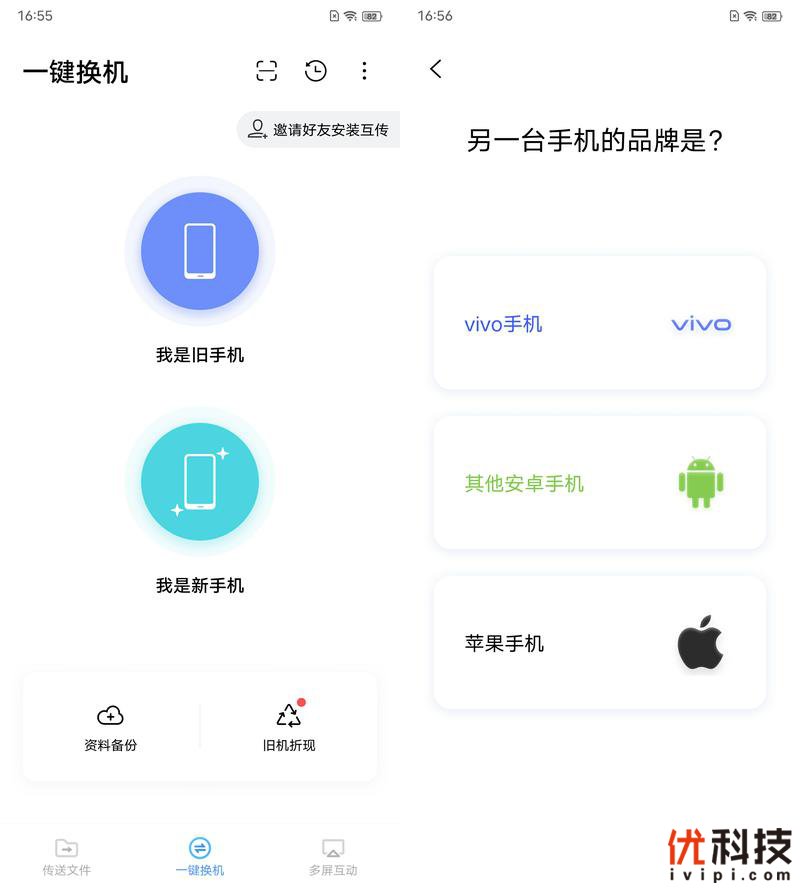The image size is (800, 888).
Task: Select 我是旧手机 (old phone)
Action: click(200, 251)
